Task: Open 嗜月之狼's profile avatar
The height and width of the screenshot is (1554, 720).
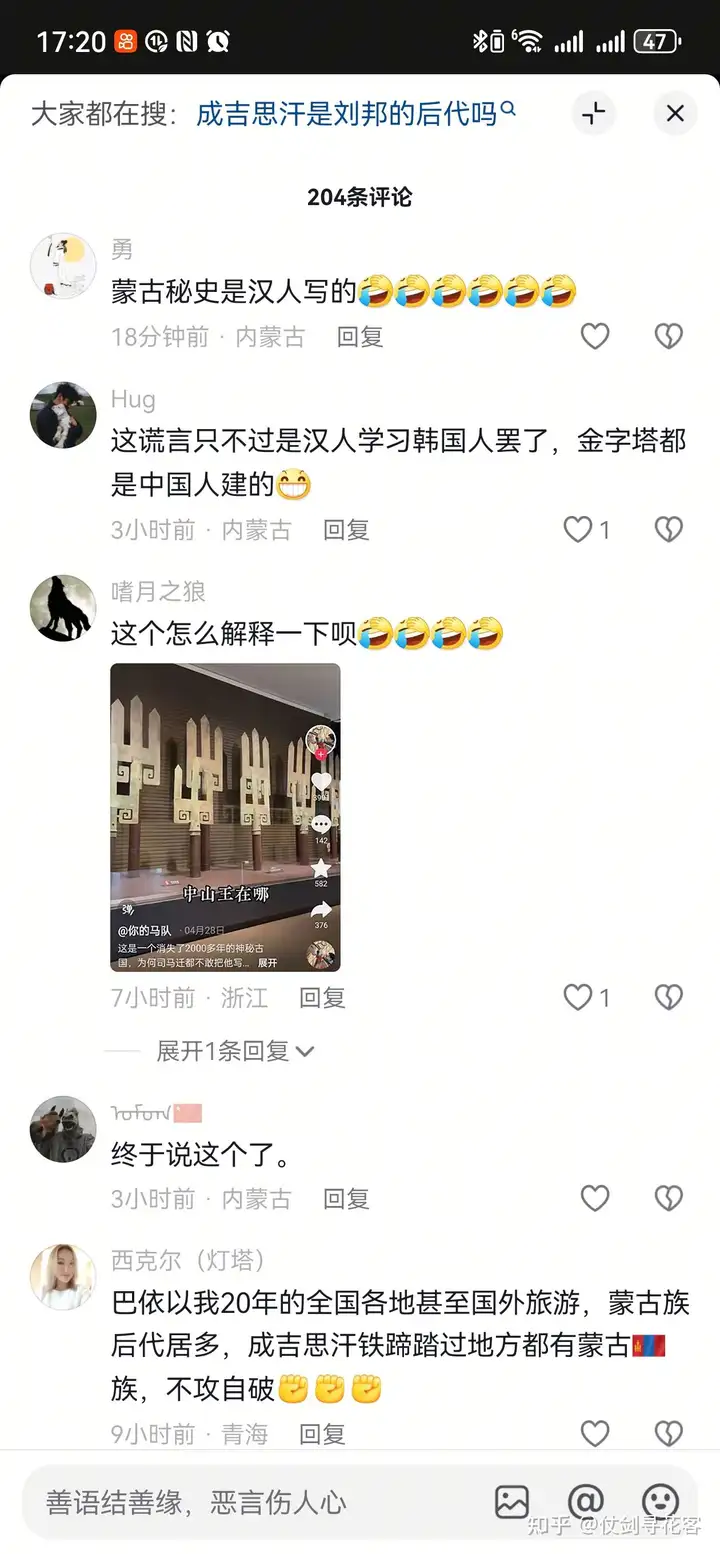Action: tap(63, 608)
